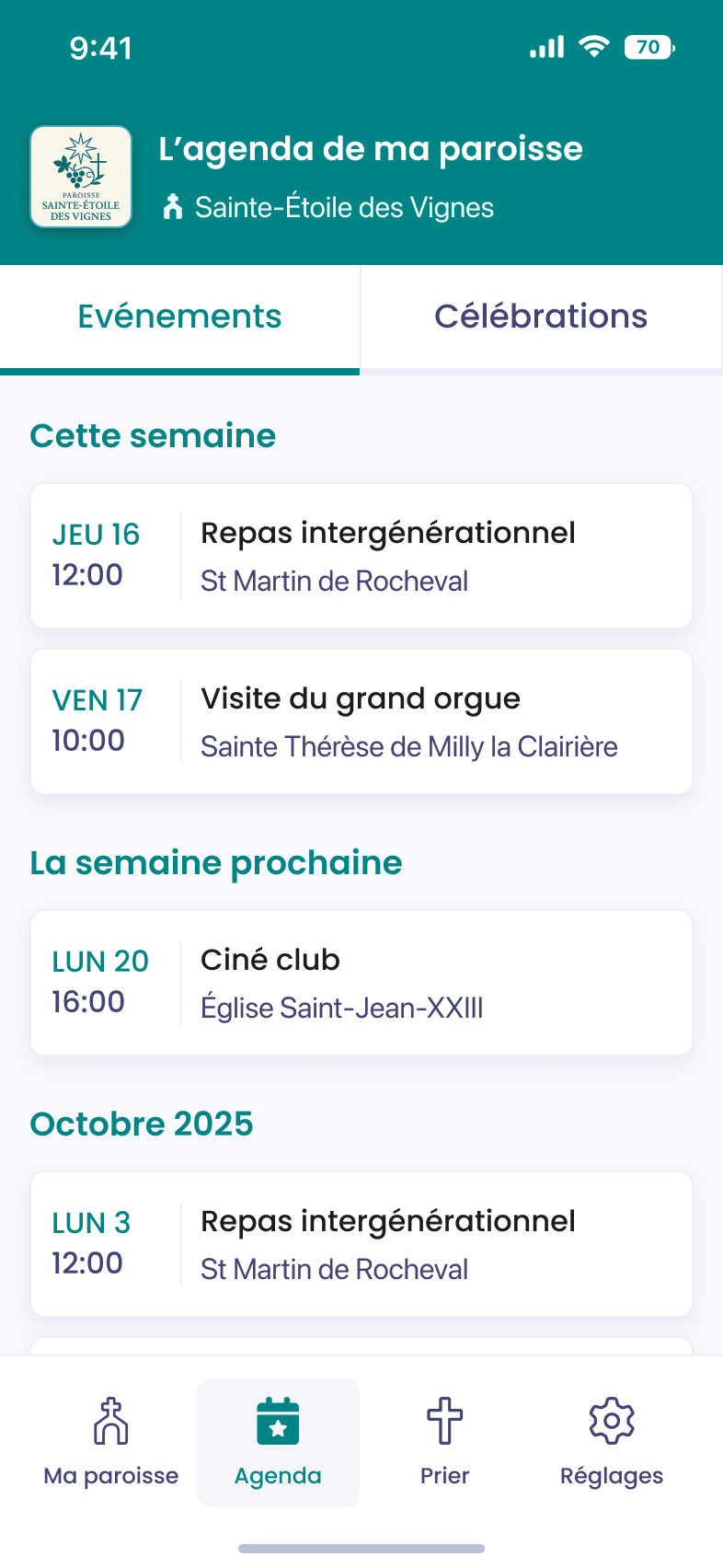The height and width of the screenshot is (1568, 723).
Task: Open the Repas intergénérationnel event on LUN 3
Action: point(361,1243)
